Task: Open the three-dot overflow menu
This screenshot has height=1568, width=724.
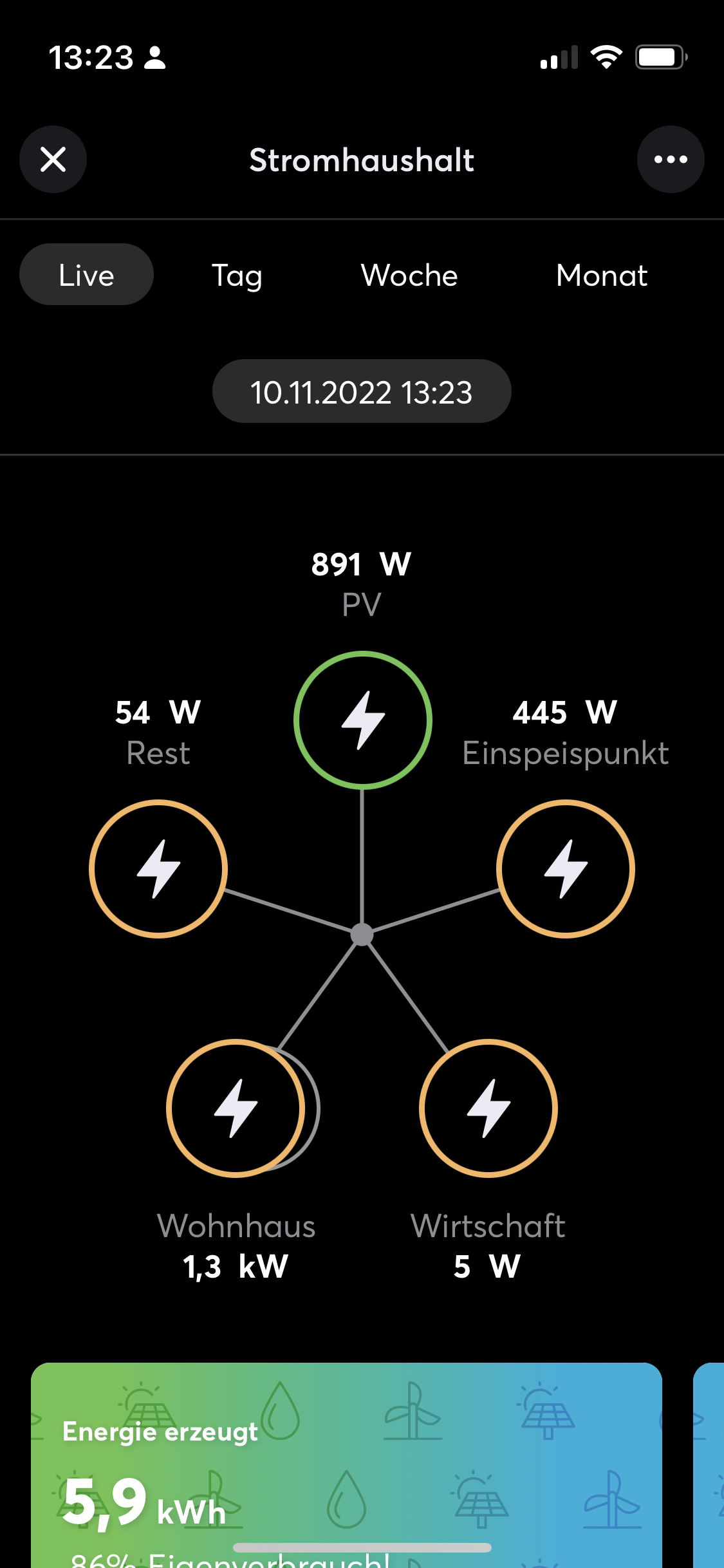Action: pyautogui.click(x=670, y=160)
